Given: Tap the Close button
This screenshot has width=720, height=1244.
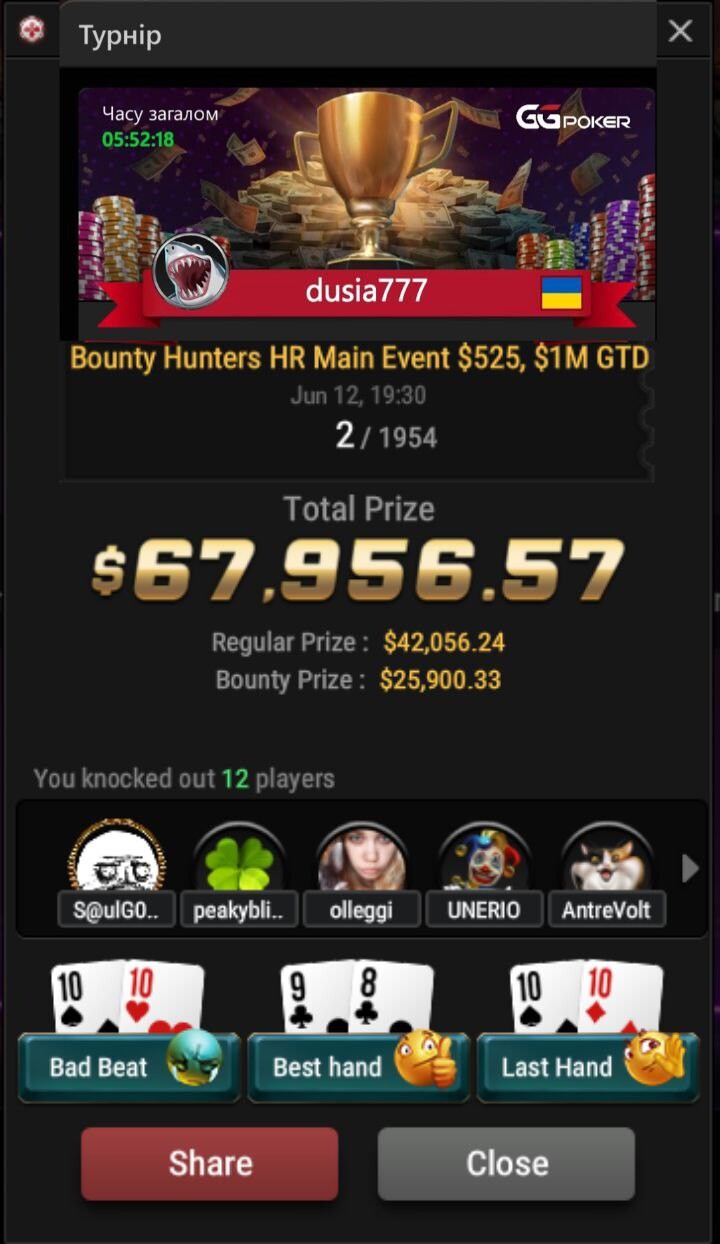Looking at the screenshot, I should [x=506, y=1163].
